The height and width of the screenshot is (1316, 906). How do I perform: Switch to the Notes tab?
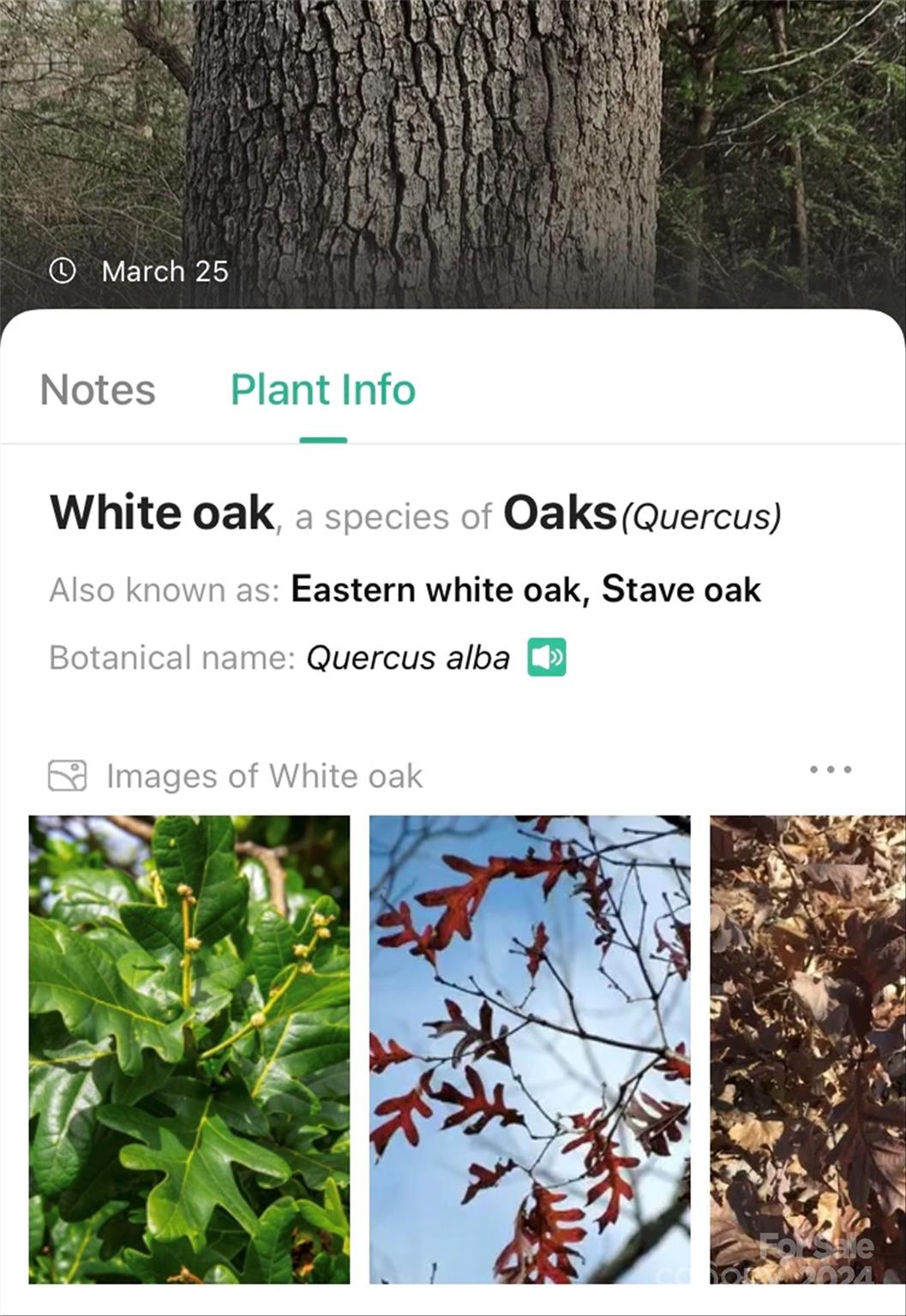coord(98,390)
